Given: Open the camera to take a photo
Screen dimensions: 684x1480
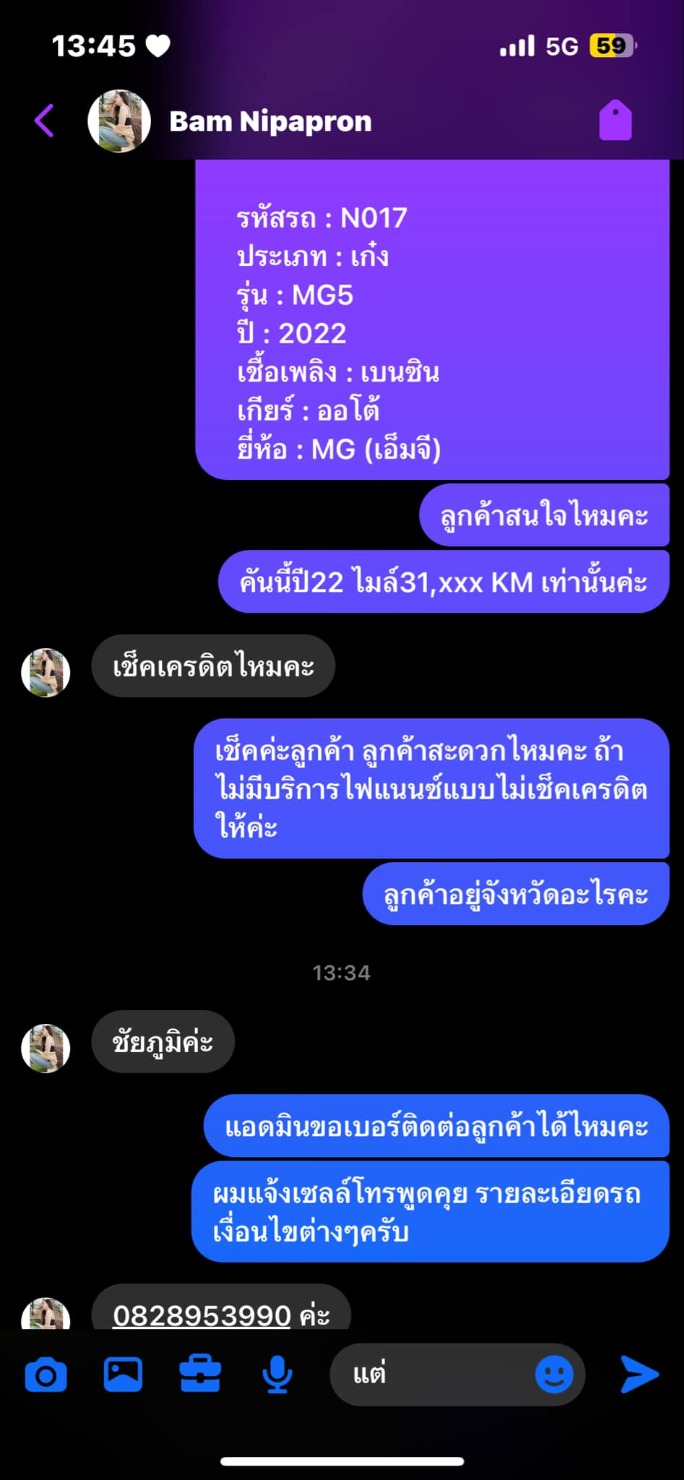Looking at the screenshot, I should pyautogui.click(x=46, y=1375).
